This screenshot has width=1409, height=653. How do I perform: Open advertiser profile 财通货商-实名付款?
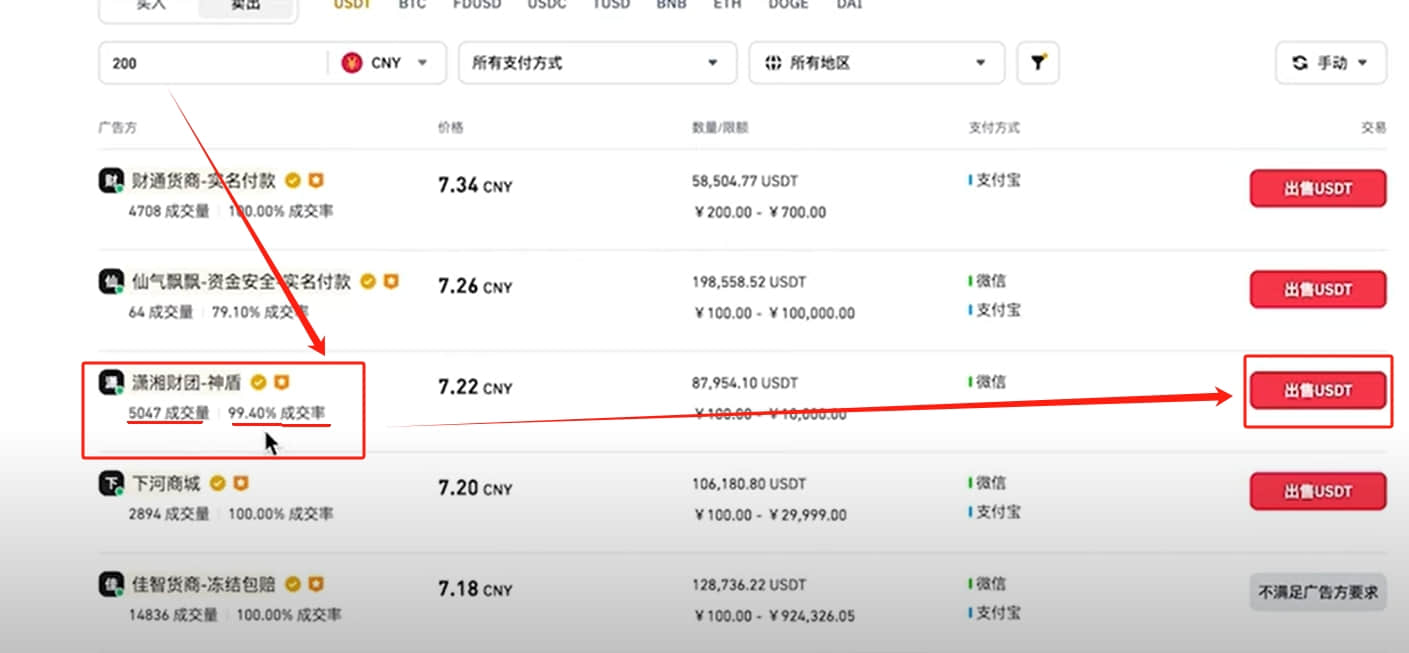(x=205, y=181)
